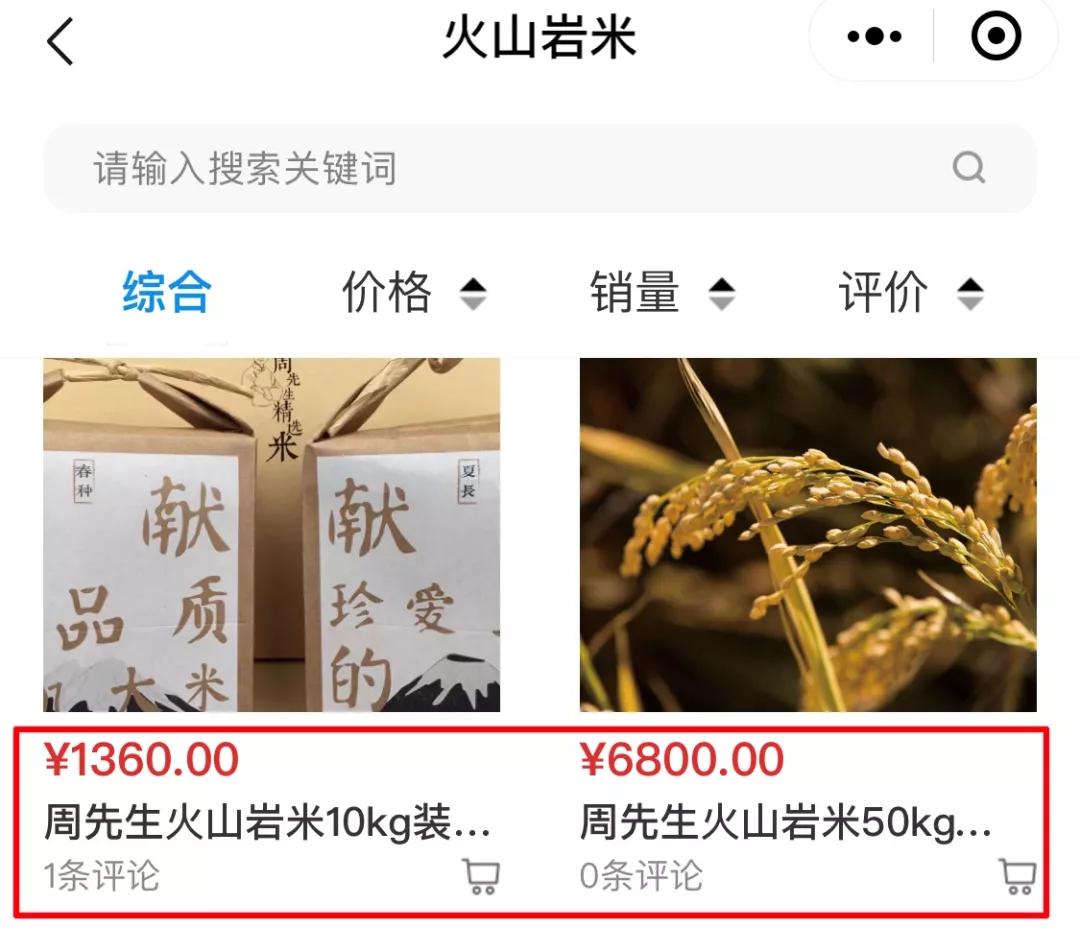Viewport: 1080px width, 952px height.
Task: Add the 50kg rice to cart
Action: [1017, 877]
